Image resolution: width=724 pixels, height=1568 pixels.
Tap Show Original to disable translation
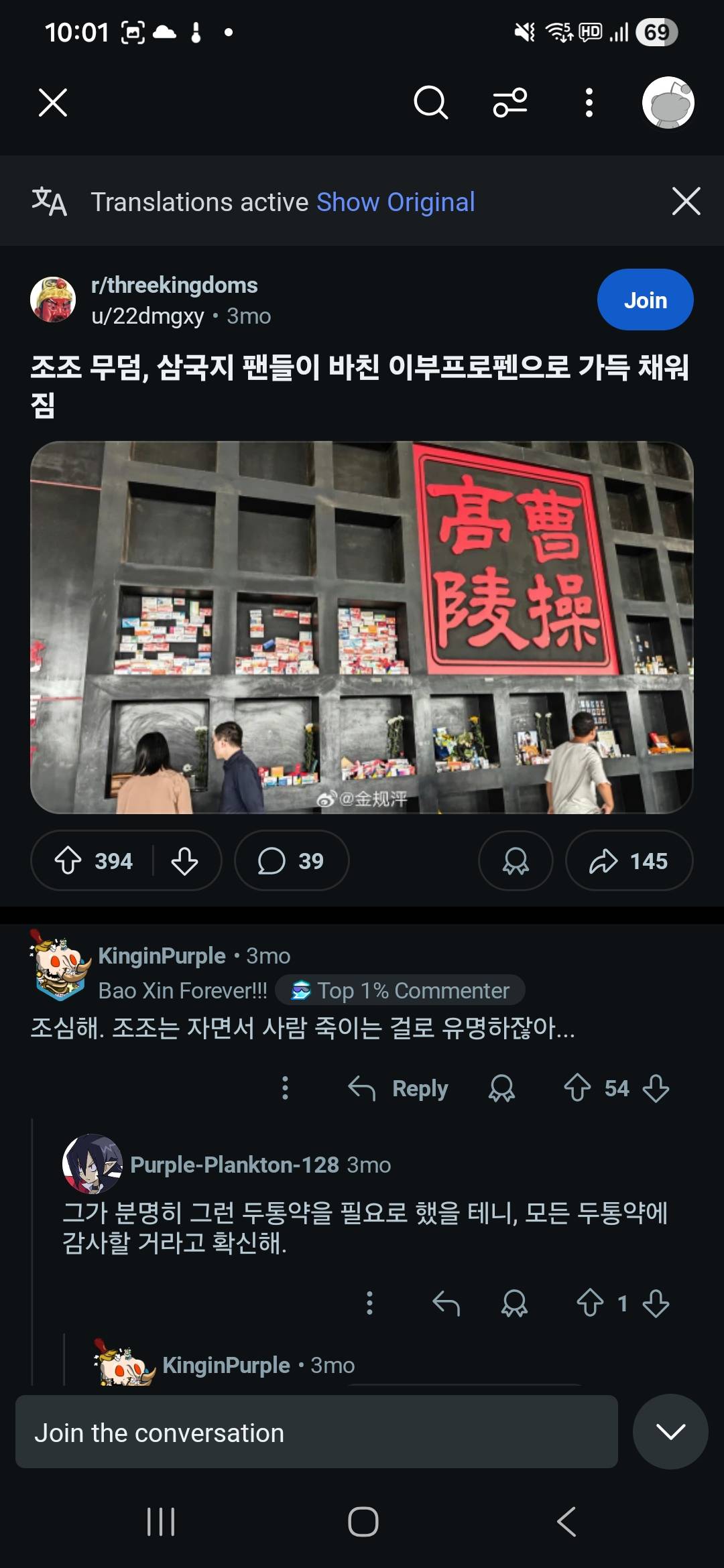[396, 202]
